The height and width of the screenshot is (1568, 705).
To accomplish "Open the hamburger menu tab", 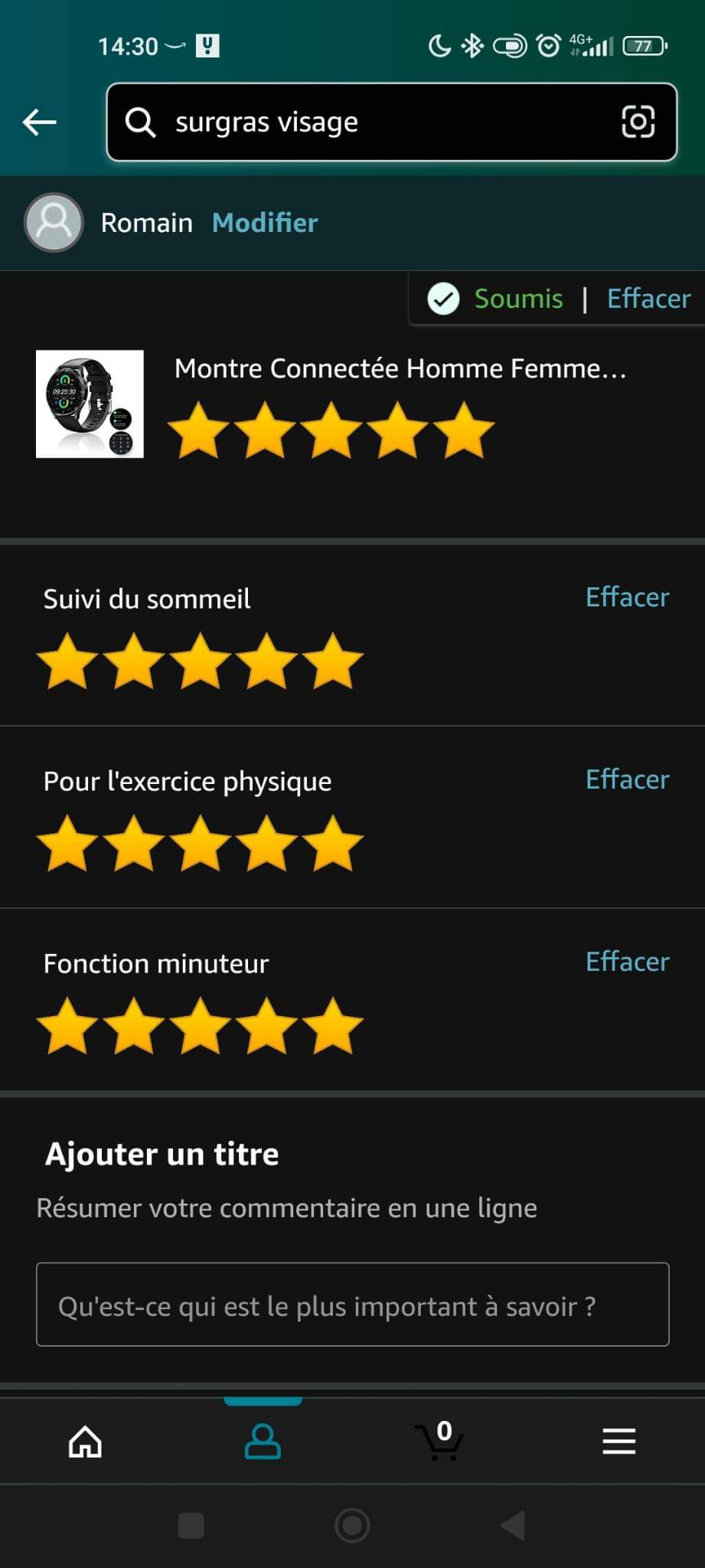I will click(619, 1442).
